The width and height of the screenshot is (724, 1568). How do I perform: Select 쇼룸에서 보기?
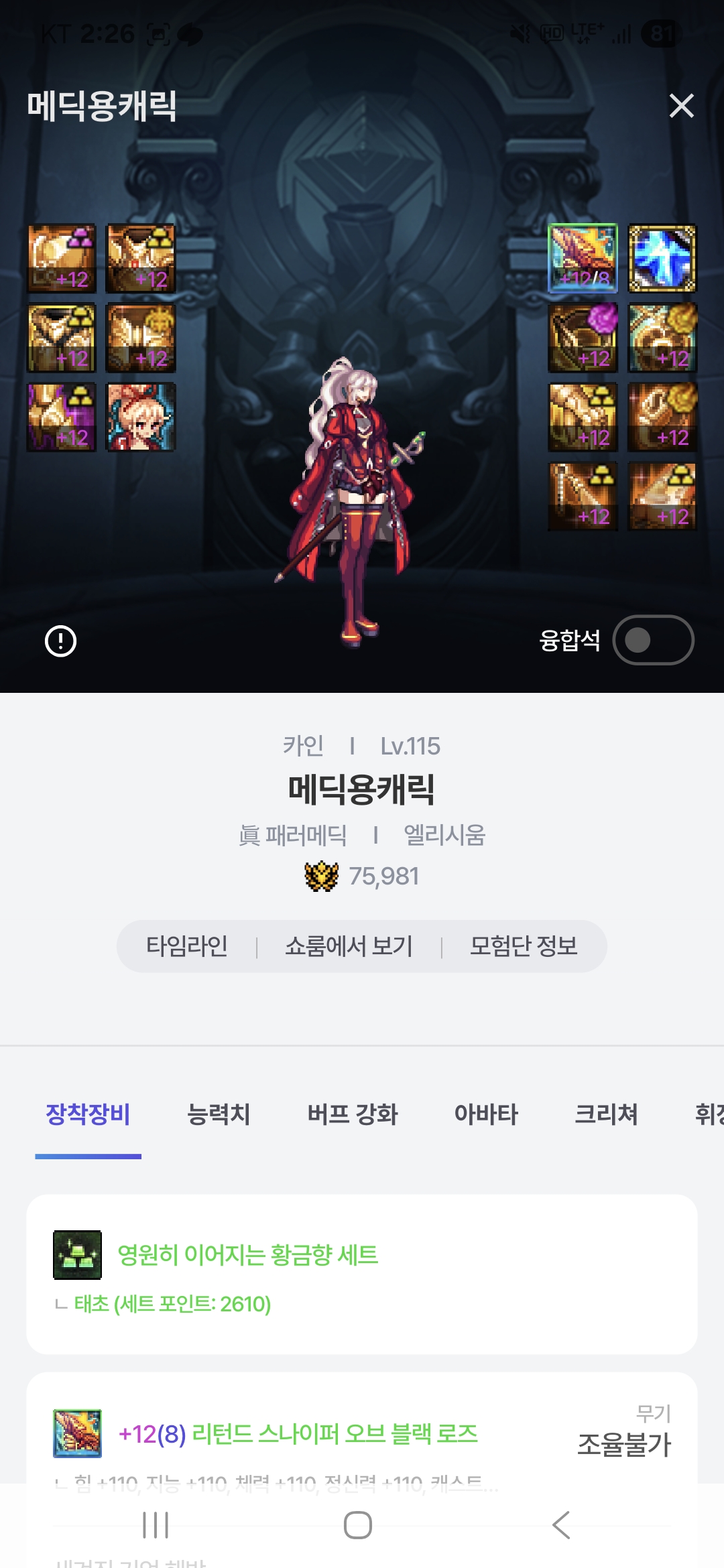(349, 946)
